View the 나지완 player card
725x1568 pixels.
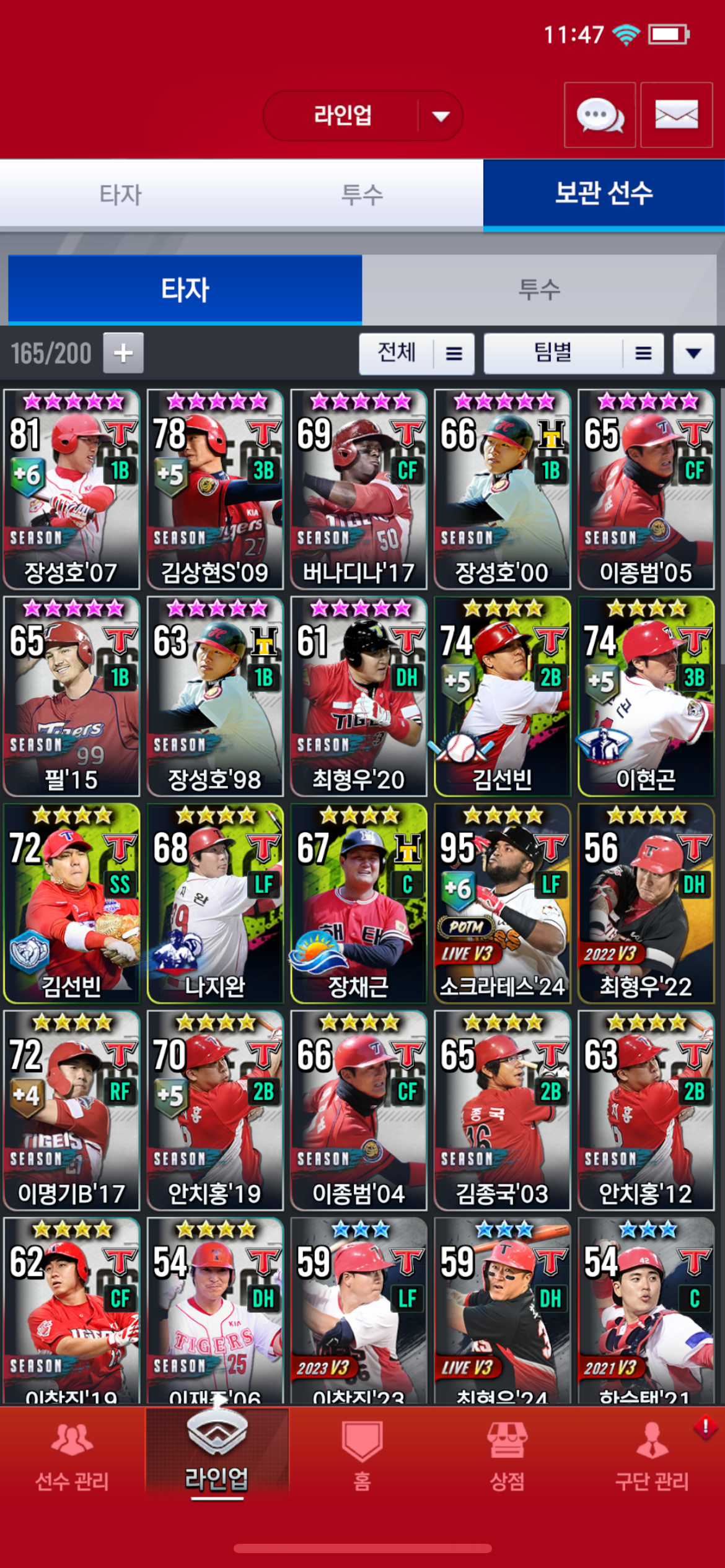pyautogui.click(x=215, y=903)
